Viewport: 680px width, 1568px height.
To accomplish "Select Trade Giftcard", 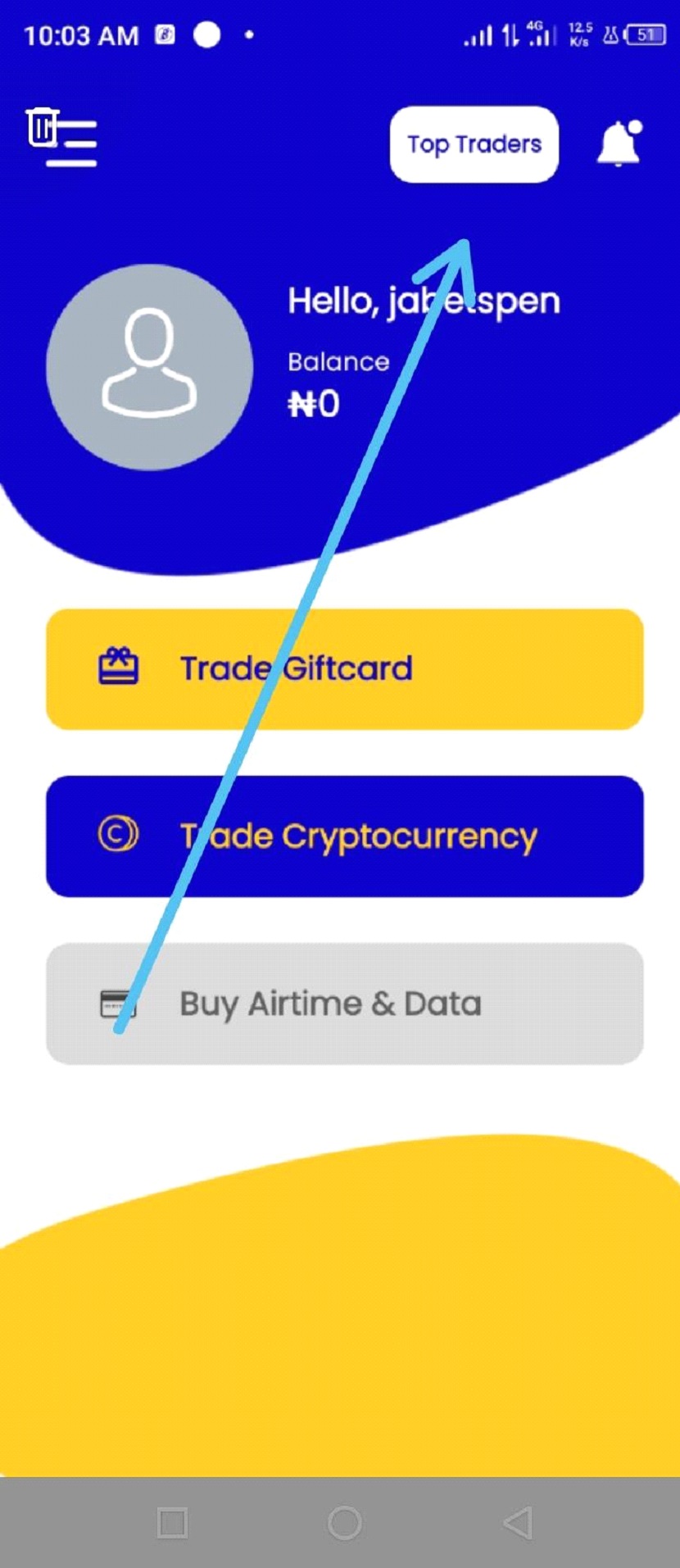I will pyautogui.click(x=344, y=668).
